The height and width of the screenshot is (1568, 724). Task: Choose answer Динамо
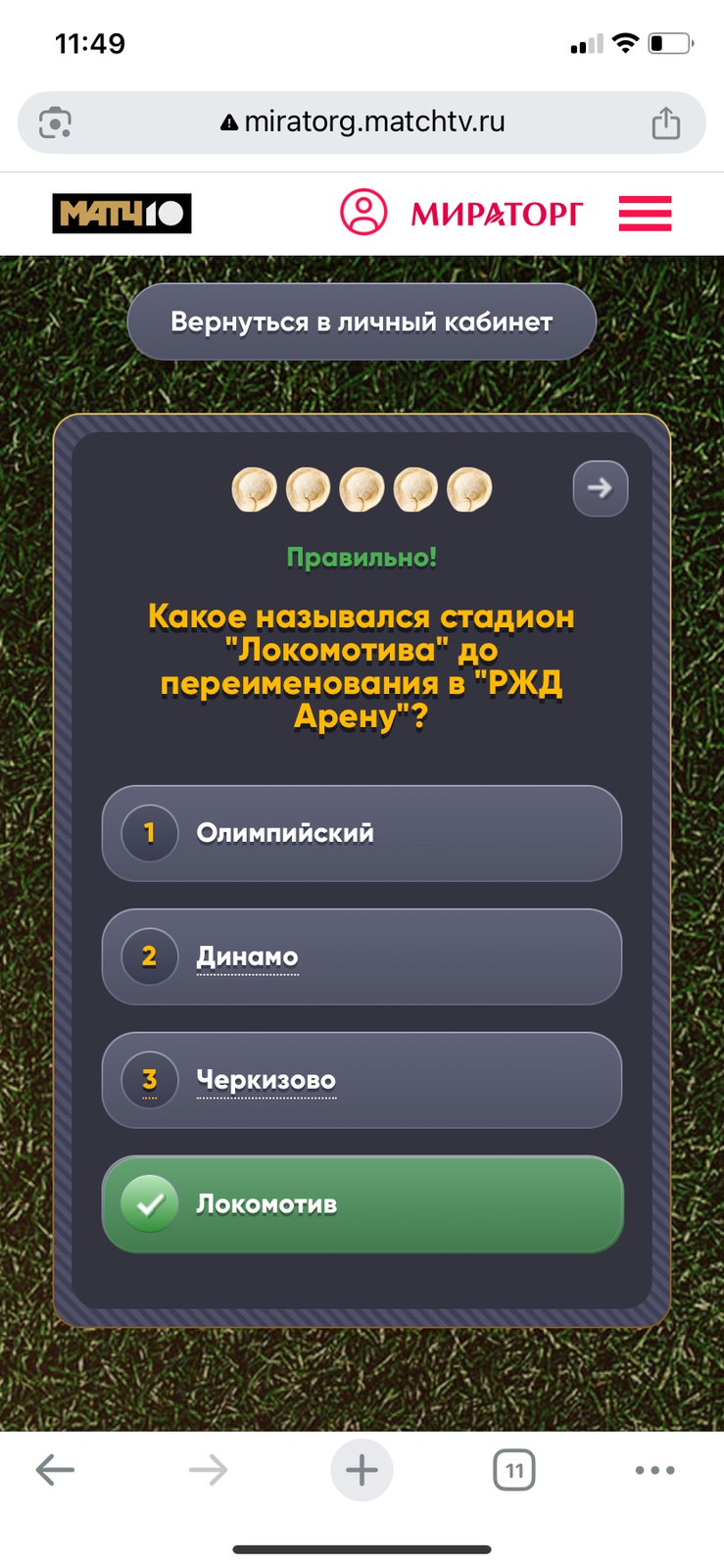[362, 956]
